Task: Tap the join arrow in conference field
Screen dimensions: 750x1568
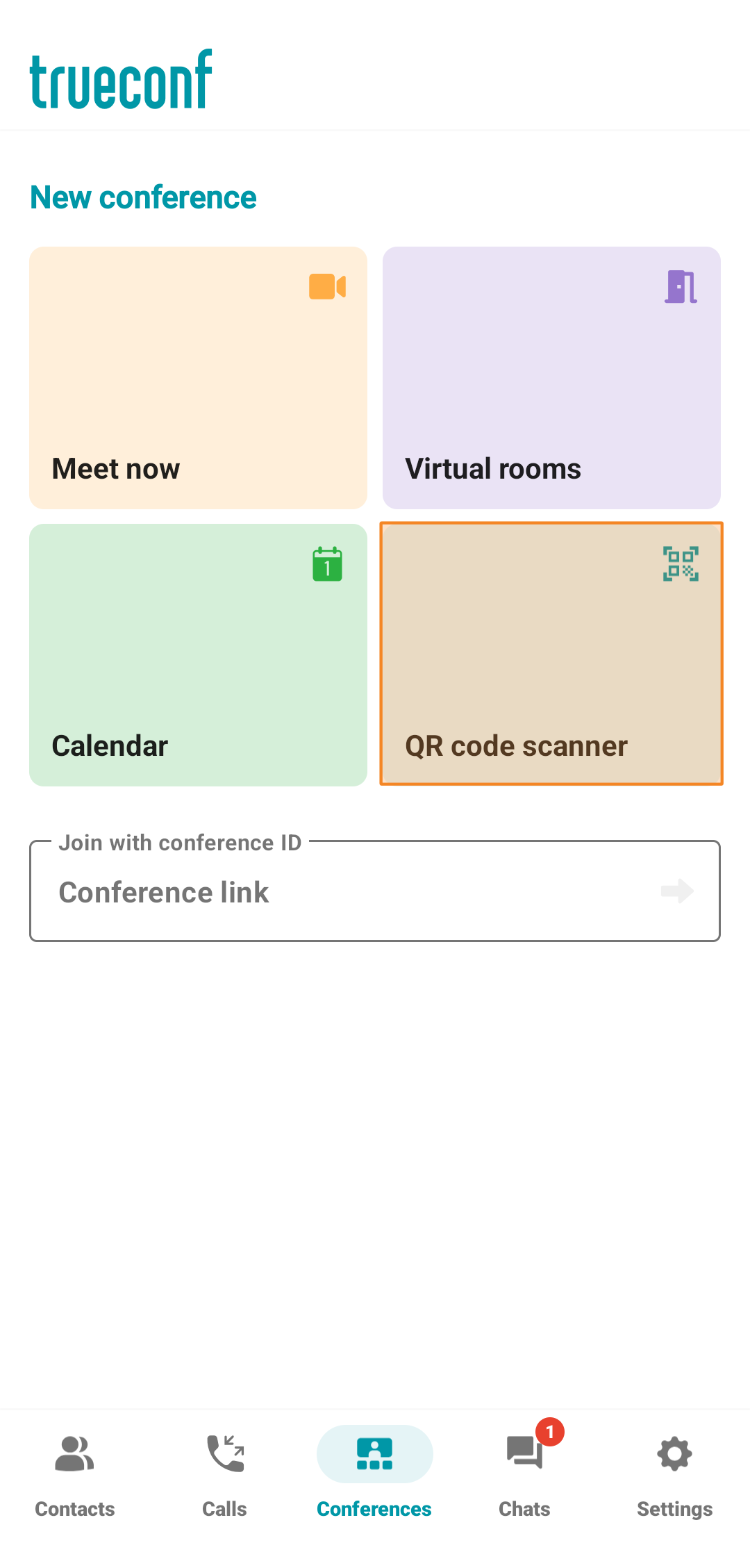Action: click(677, 891)
